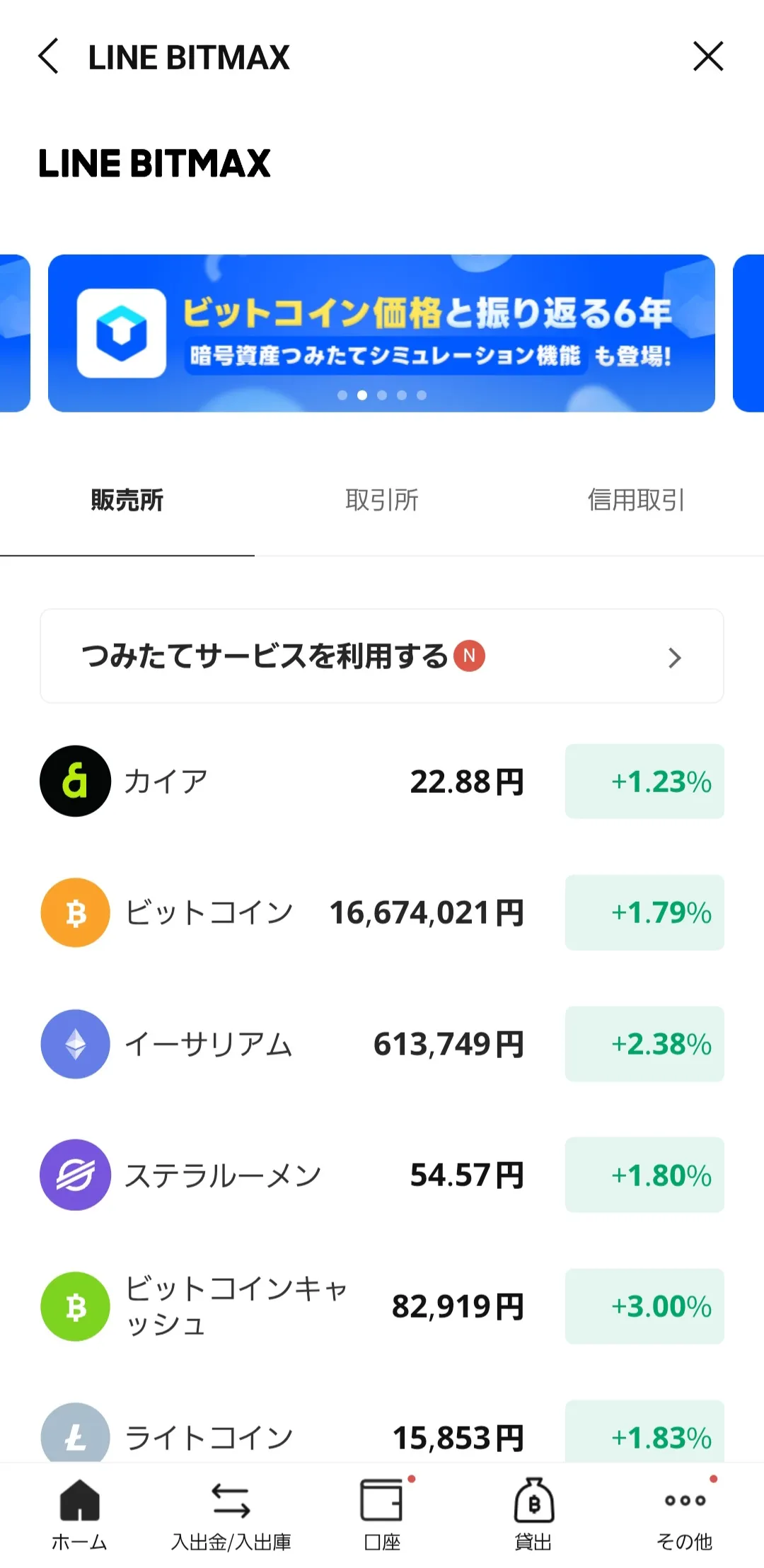The height and width of the screenshot is (1568, 764).
Task: Open the ビットコイン価格と振り返る6年 banner
Action: pos(381,333)
